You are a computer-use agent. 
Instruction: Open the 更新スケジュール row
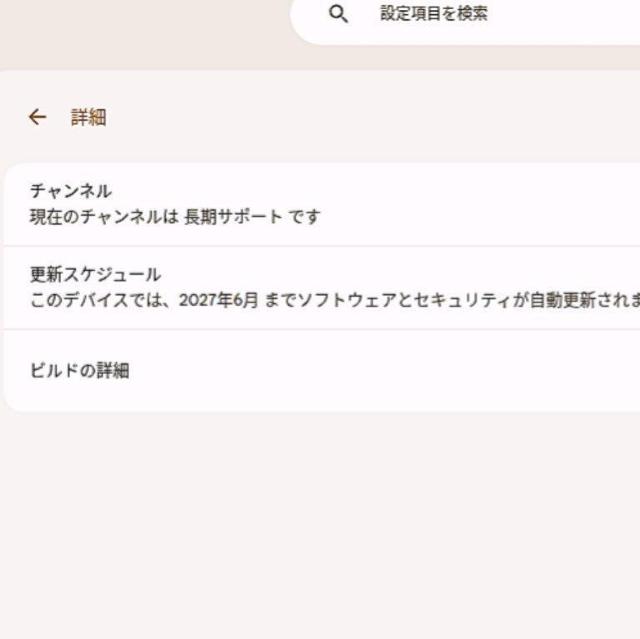pos(320,287)
